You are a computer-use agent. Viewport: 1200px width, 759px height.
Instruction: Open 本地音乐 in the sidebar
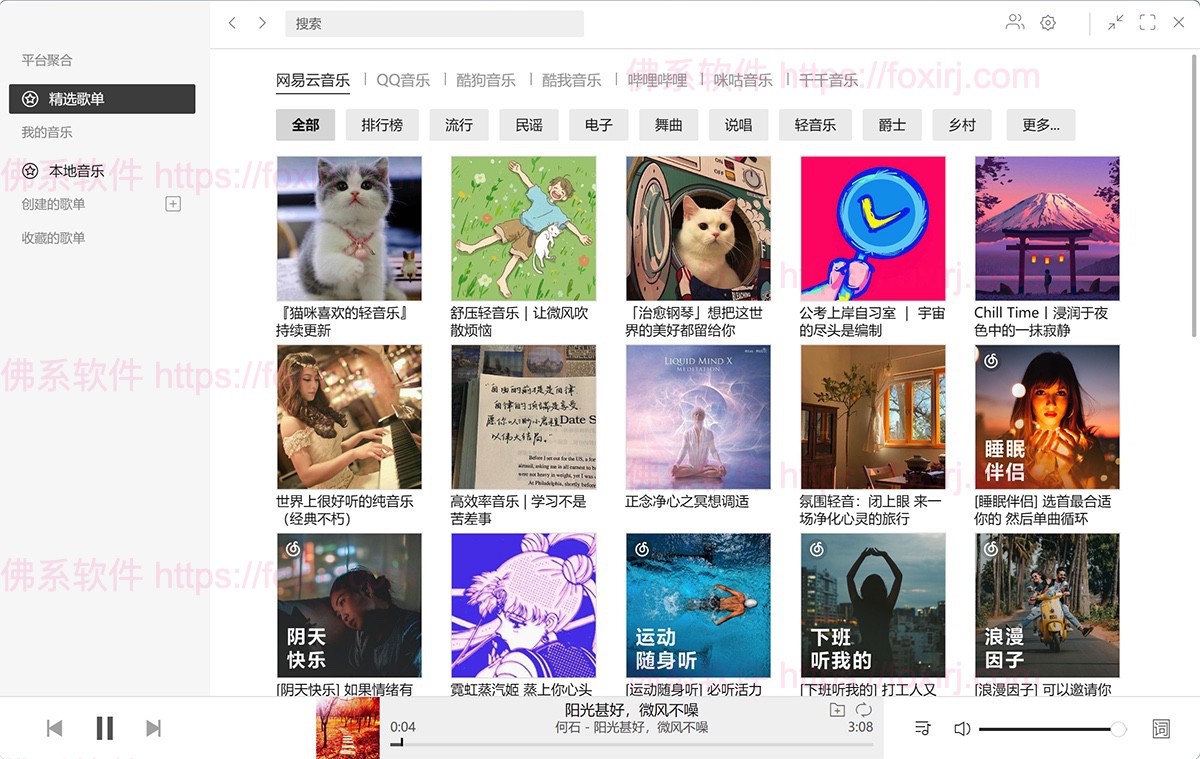pyautogui.click(x=76, y=171)
